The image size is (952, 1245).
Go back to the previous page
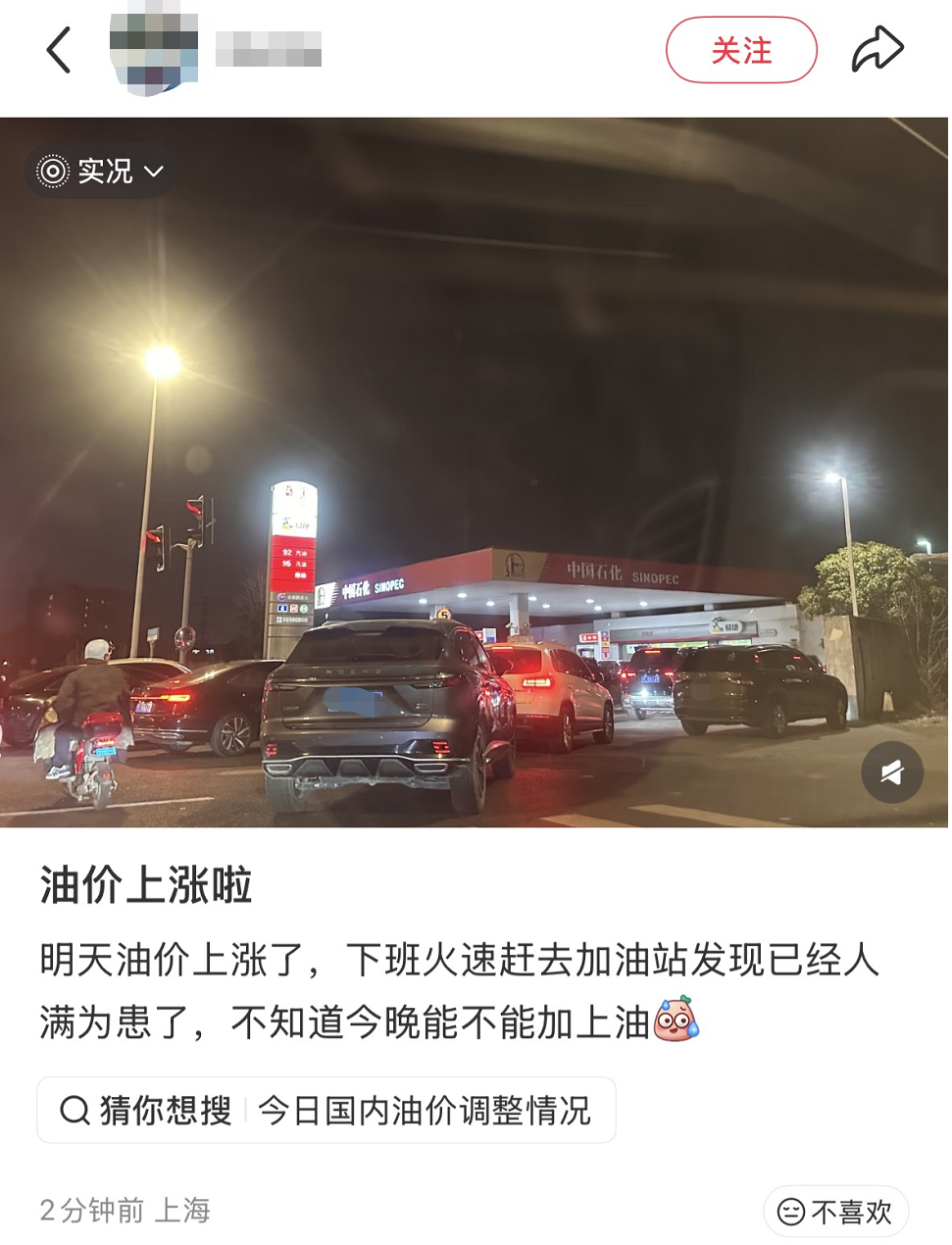59,50
